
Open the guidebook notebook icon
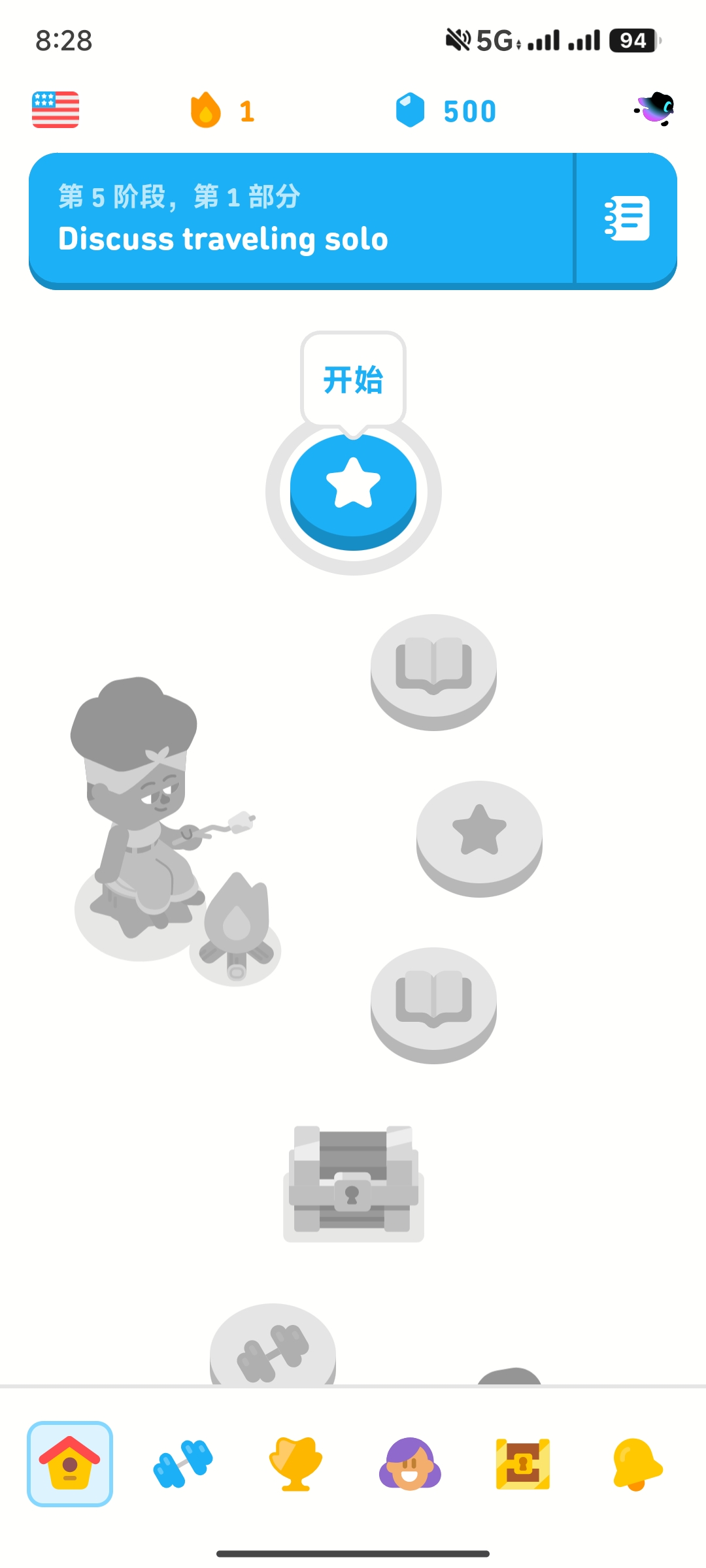626,218
